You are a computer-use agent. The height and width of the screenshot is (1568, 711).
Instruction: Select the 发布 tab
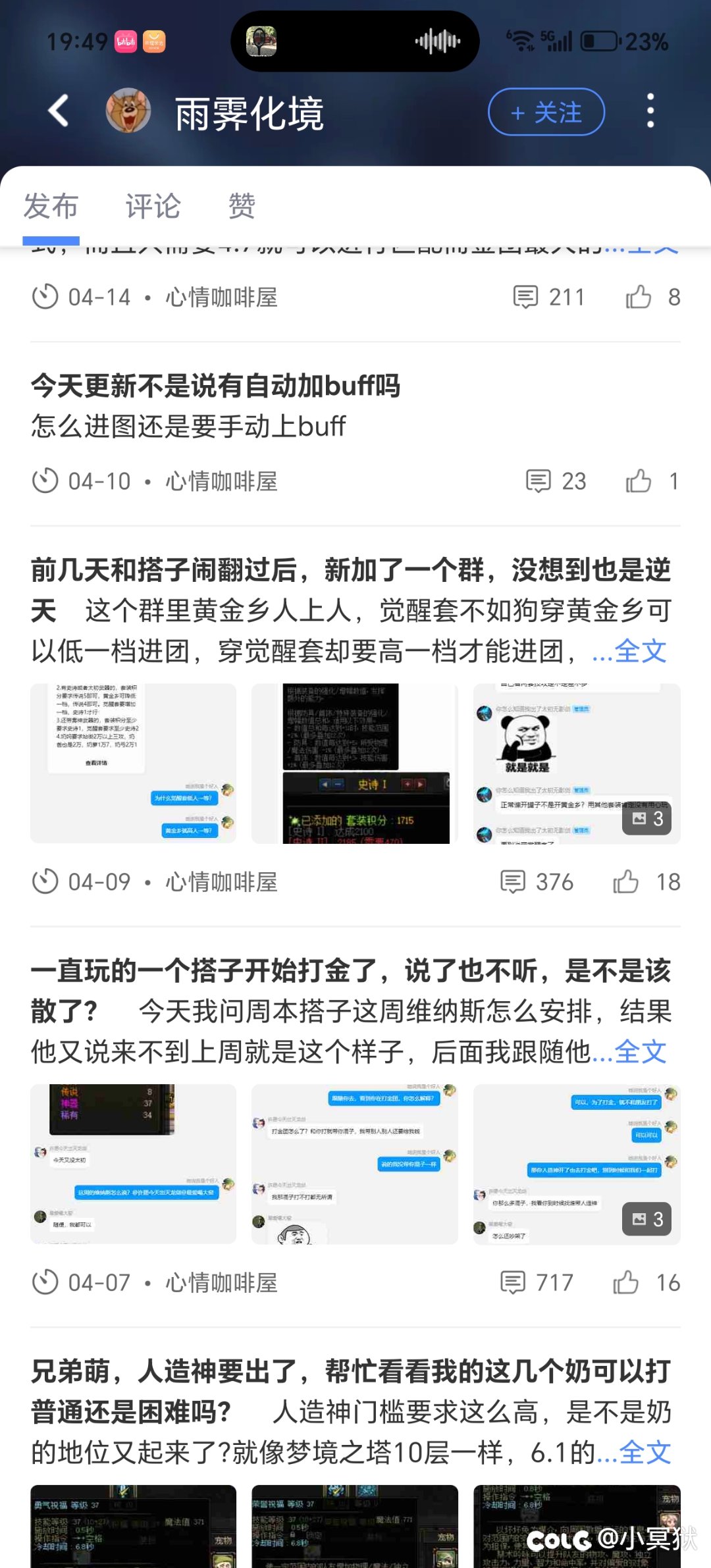[x=51, y=206]
